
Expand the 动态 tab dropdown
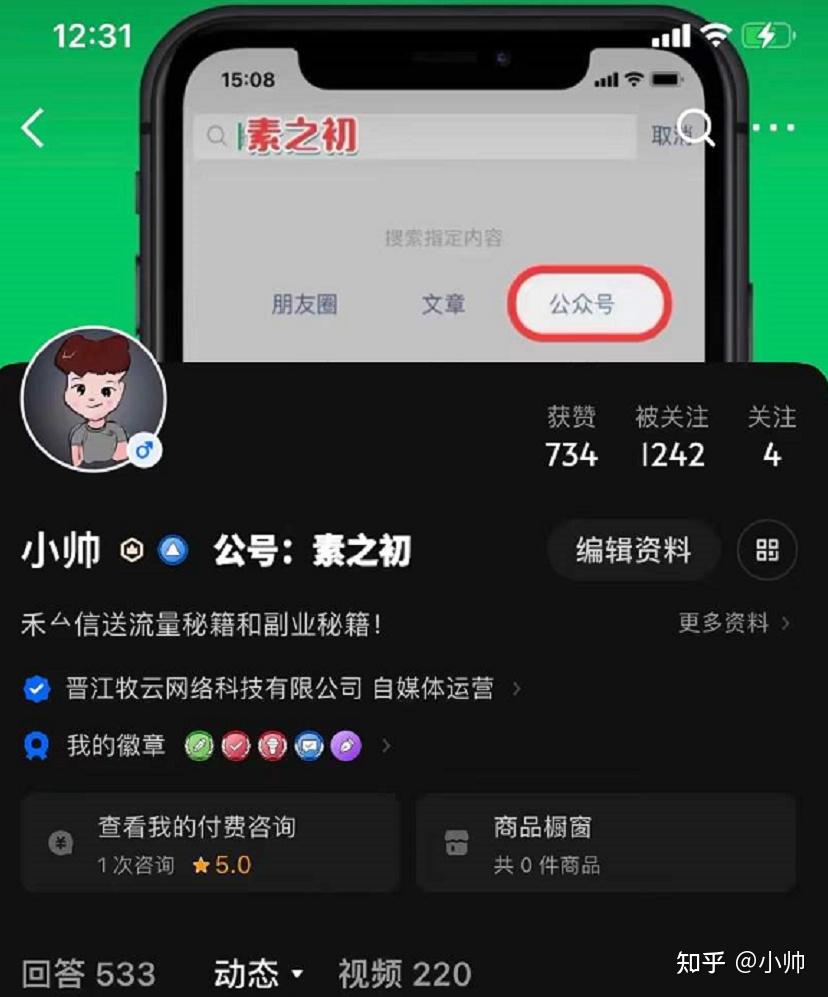(x=259, y=973)
